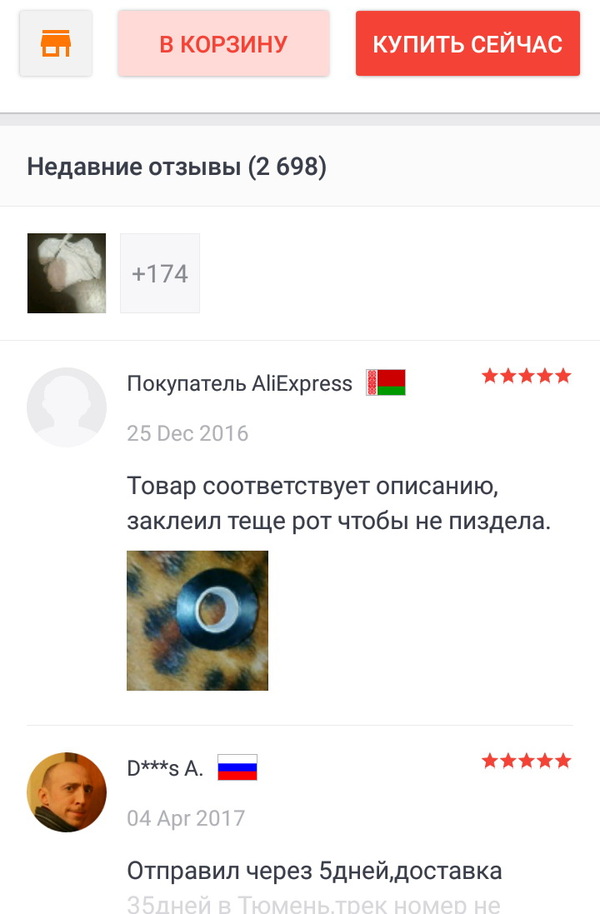Open the Недавние отзывы (2 698) reviews section

[177, 167]
